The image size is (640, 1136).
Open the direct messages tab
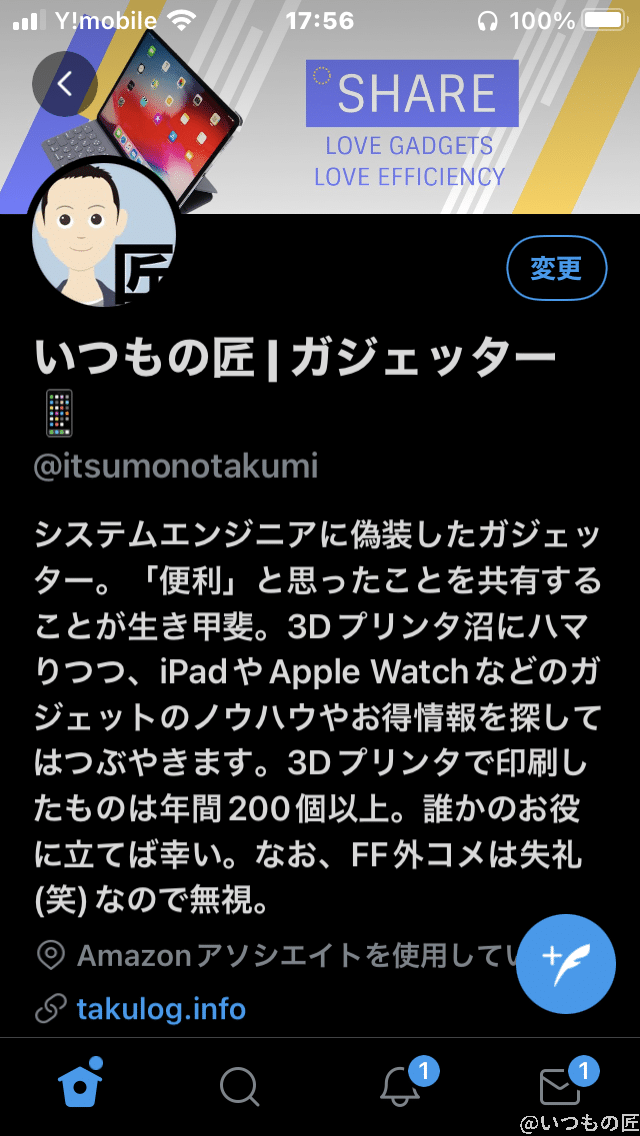[x=560, y=1086]
